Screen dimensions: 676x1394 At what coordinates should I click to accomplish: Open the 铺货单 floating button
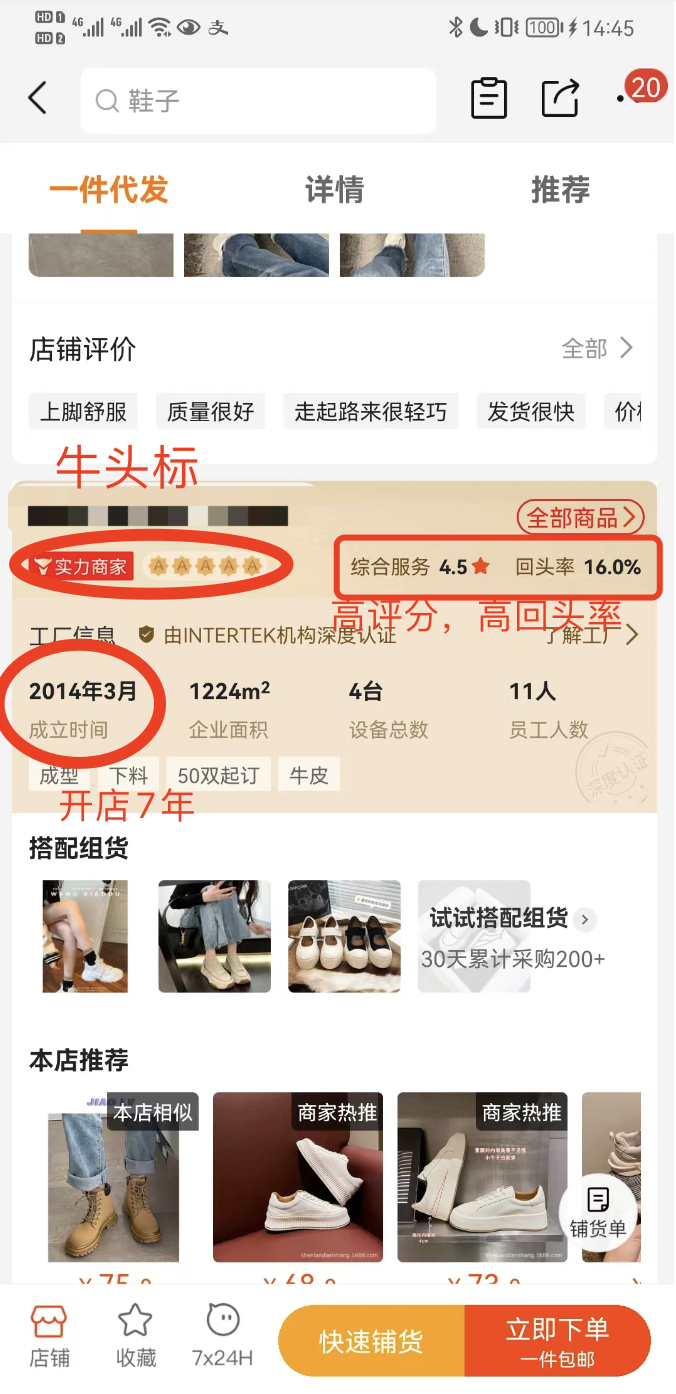tap(597, 1212)
